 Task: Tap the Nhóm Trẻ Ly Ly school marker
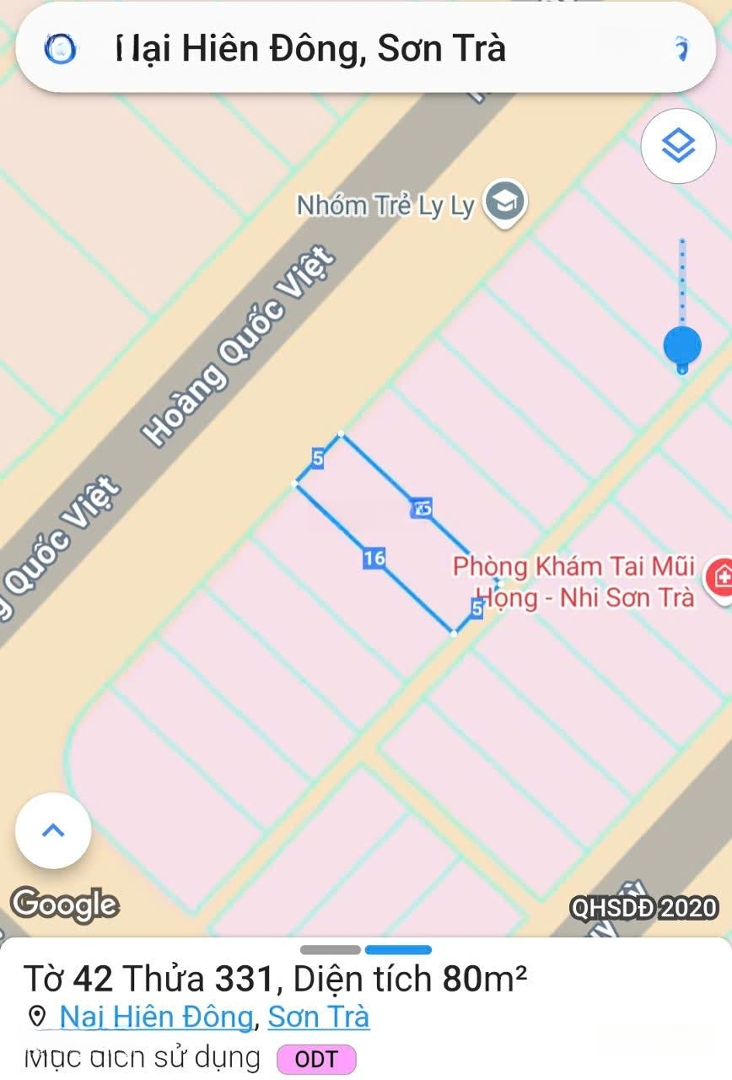click(506, 201)
